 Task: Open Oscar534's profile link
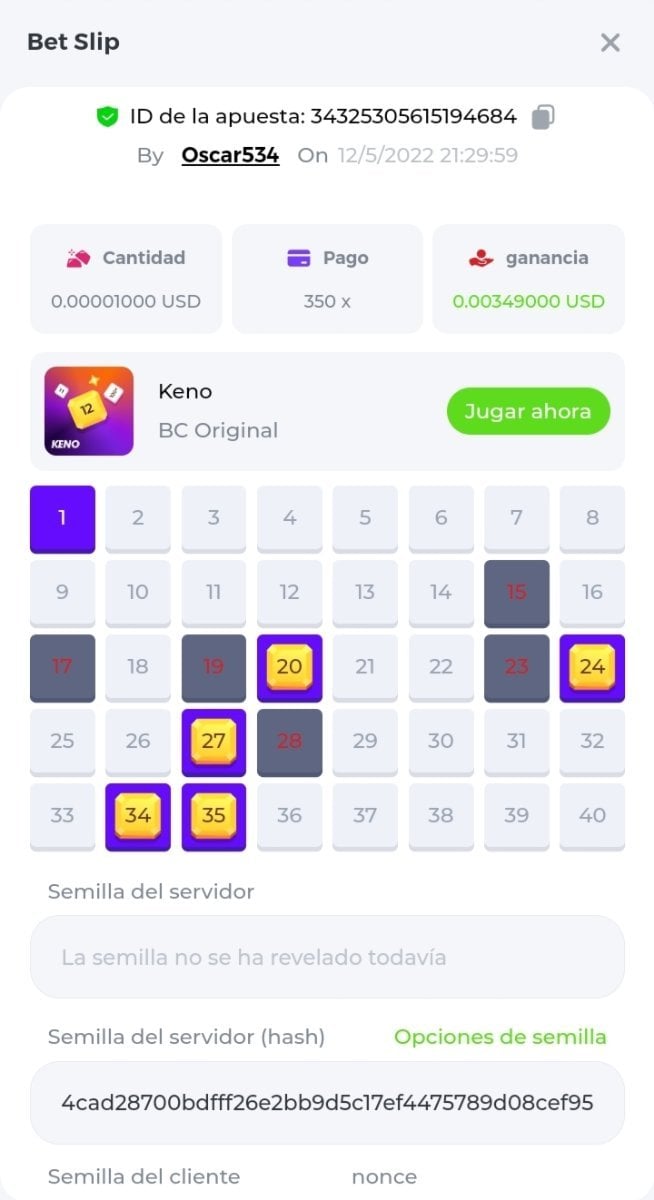pyautogui.click(x=230, y=155)
